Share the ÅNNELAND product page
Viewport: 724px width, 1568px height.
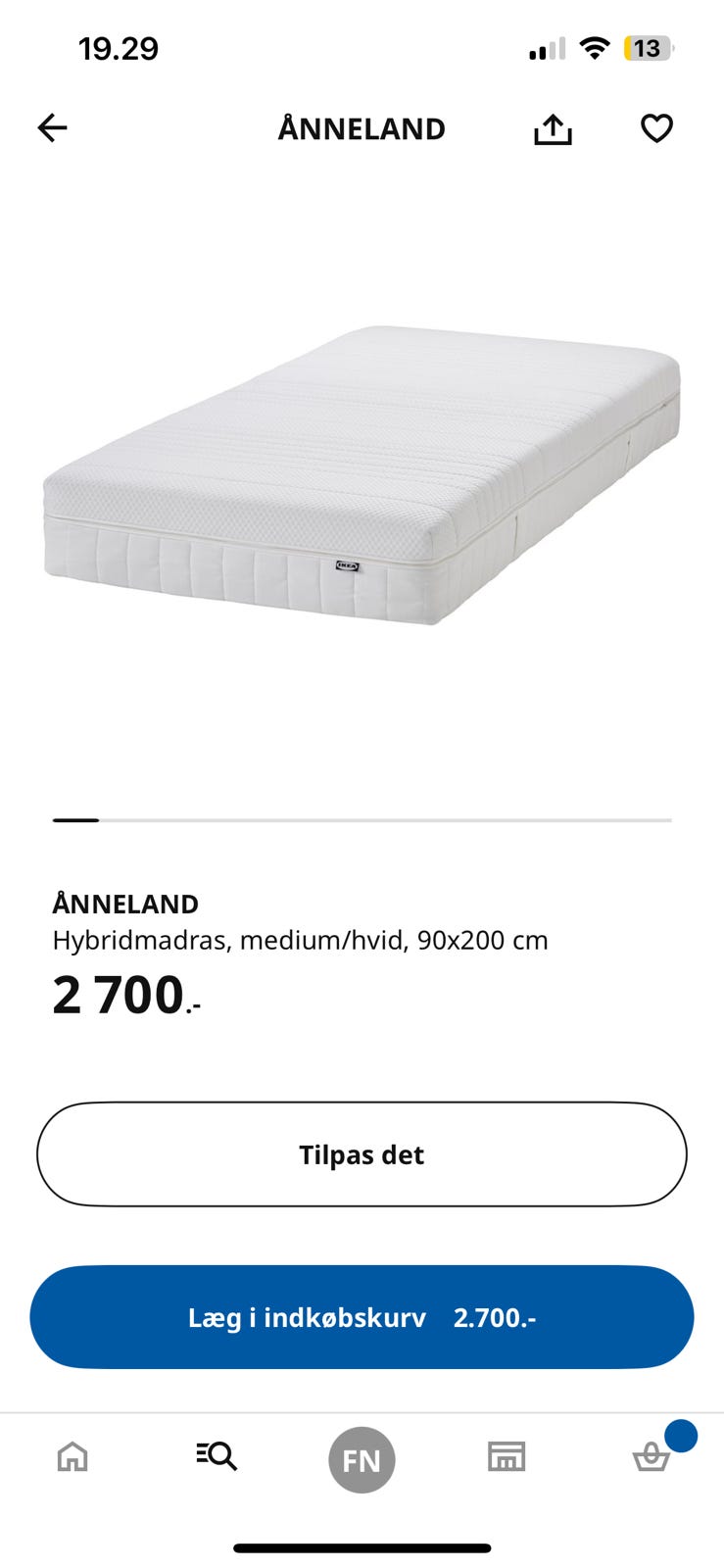click(x=553, y=128)
